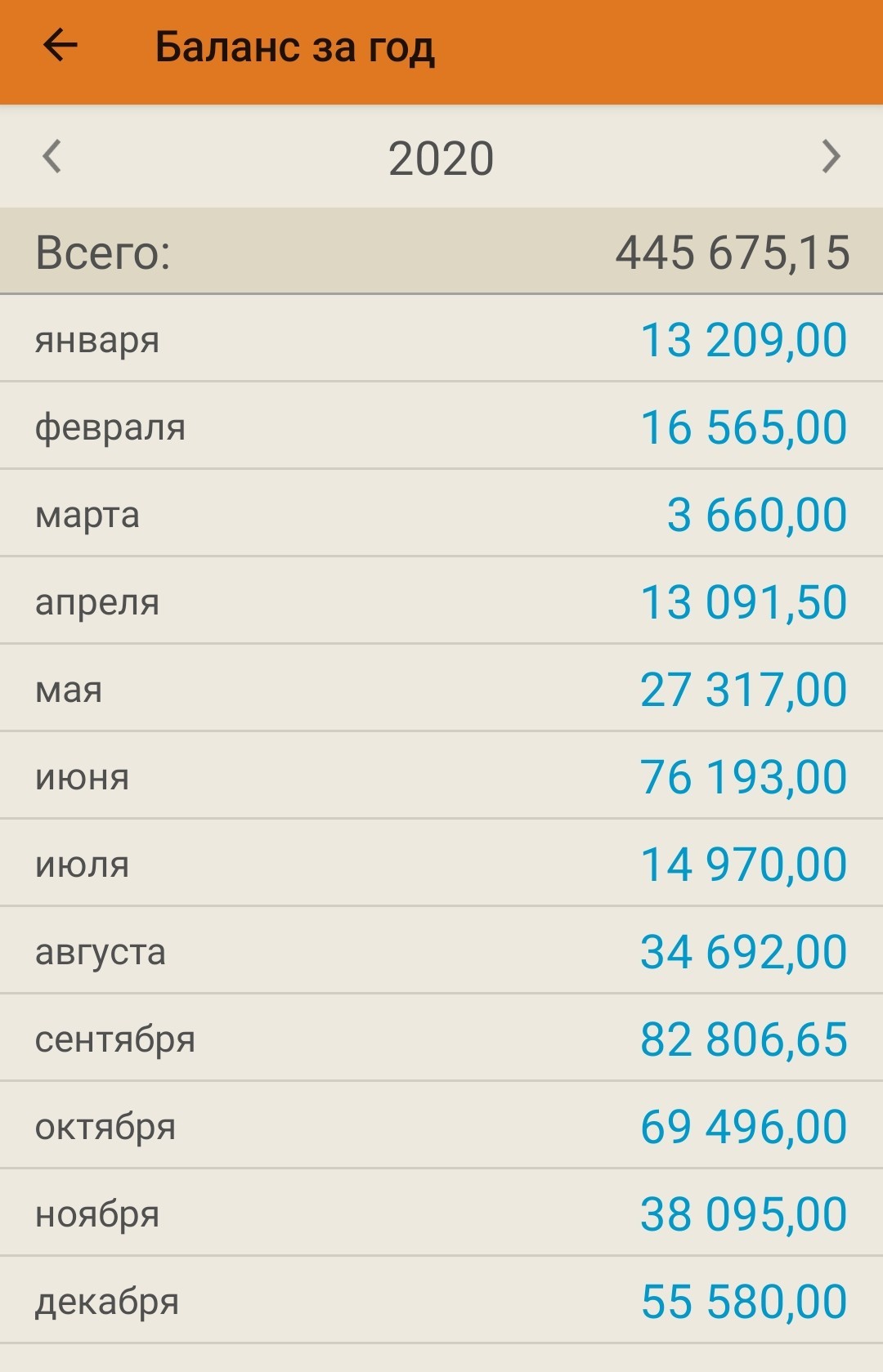Go to the previous year
Screen dimensions: 883x1372
[x=52, y=156]
